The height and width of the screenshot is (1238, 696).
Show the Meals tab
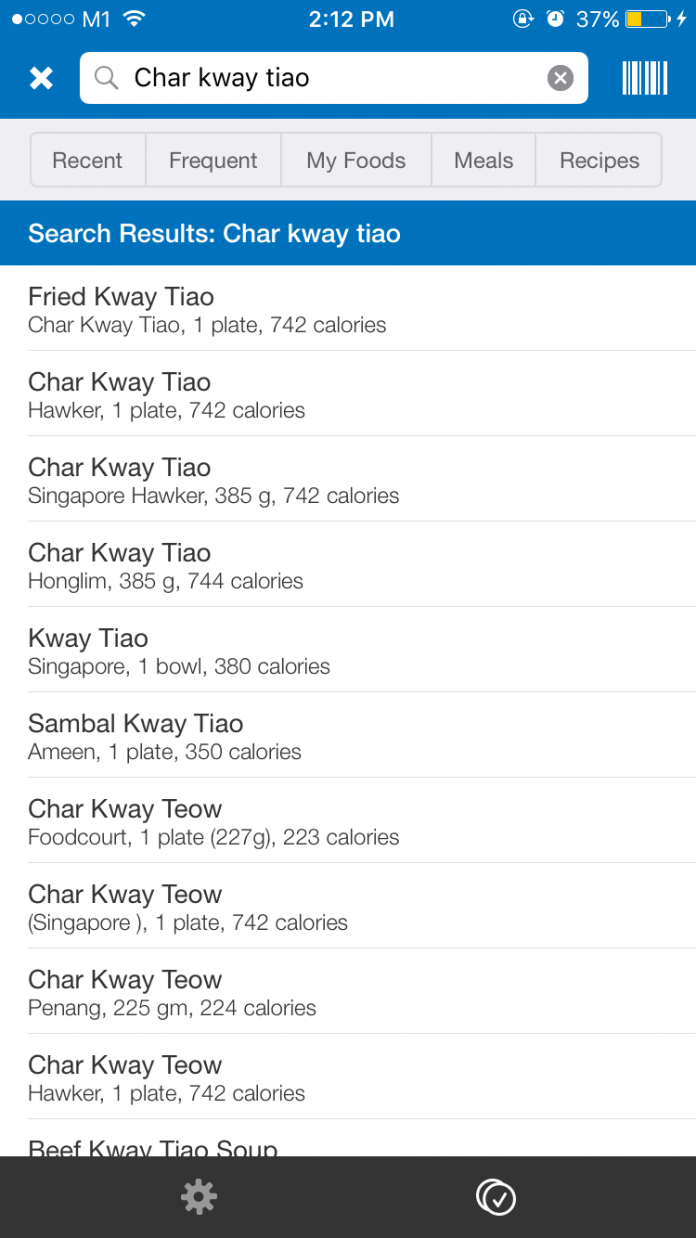(483, 160)
